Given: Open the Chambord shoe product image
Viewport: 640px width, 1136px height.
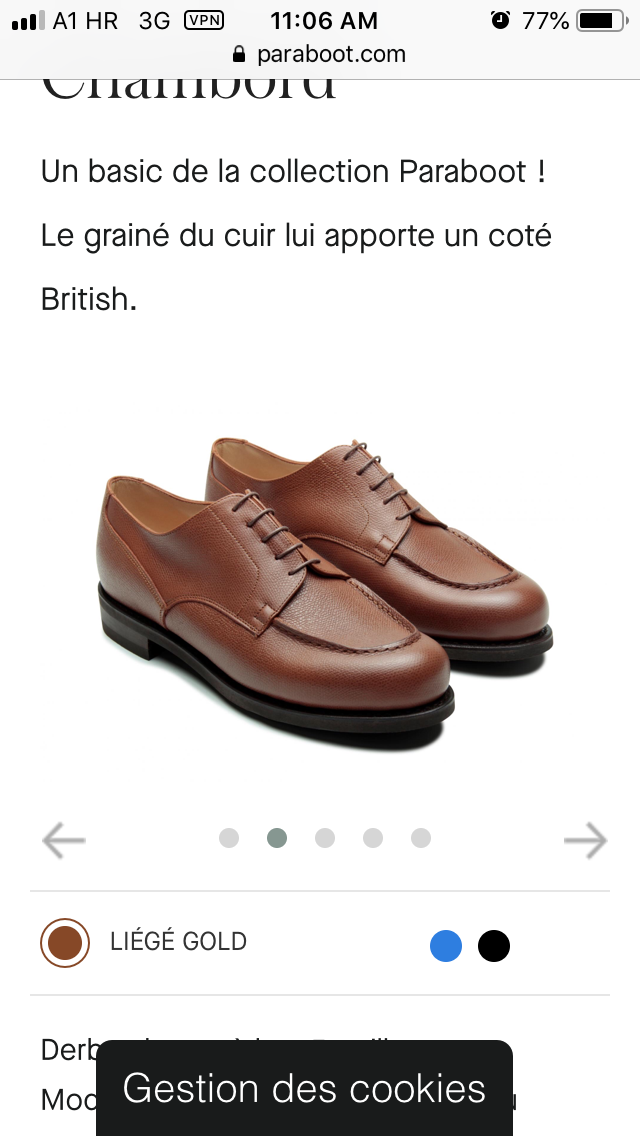Looking at the screenshot, I should click(x=325, y=590).
